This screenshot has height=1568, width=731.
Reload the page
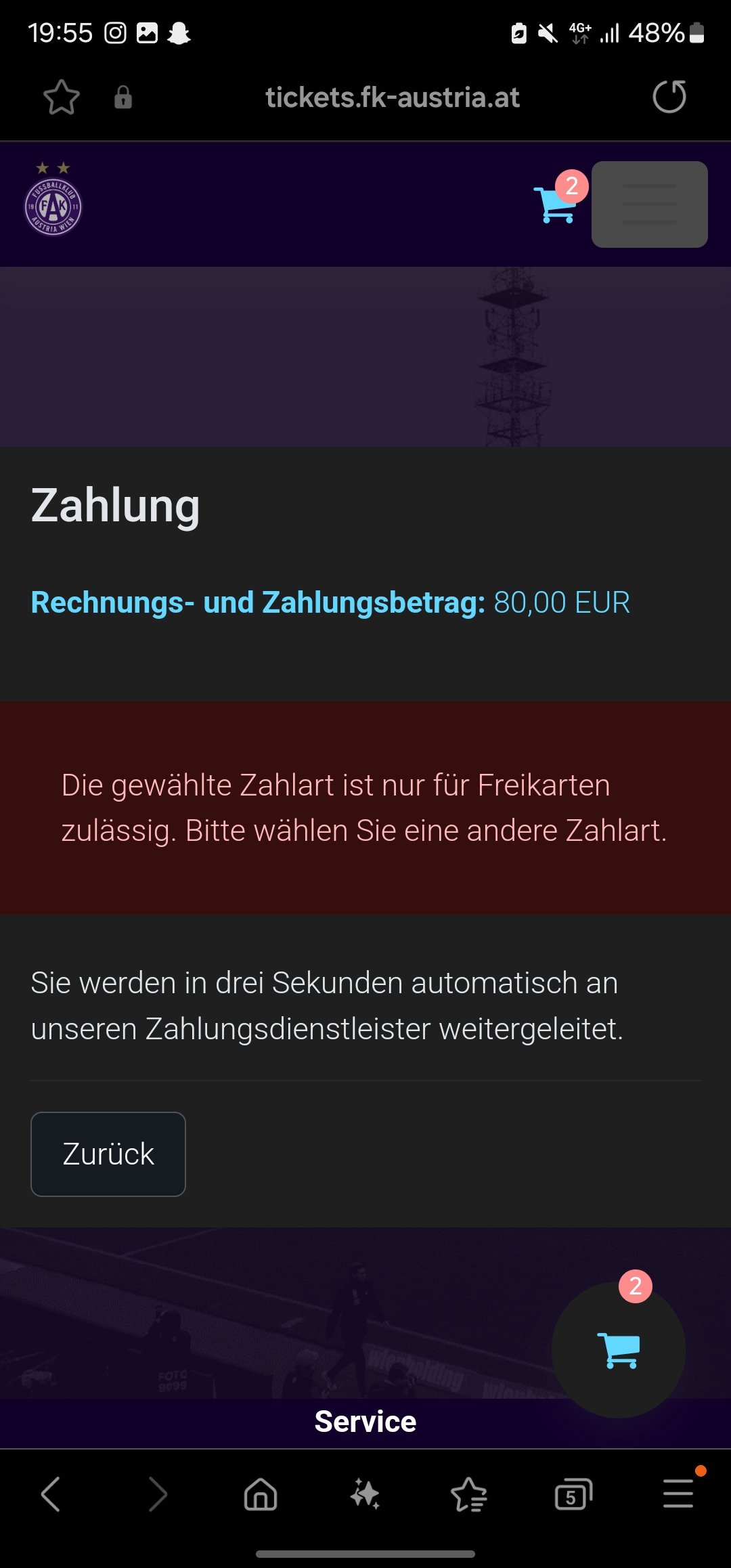pos(669,96)
